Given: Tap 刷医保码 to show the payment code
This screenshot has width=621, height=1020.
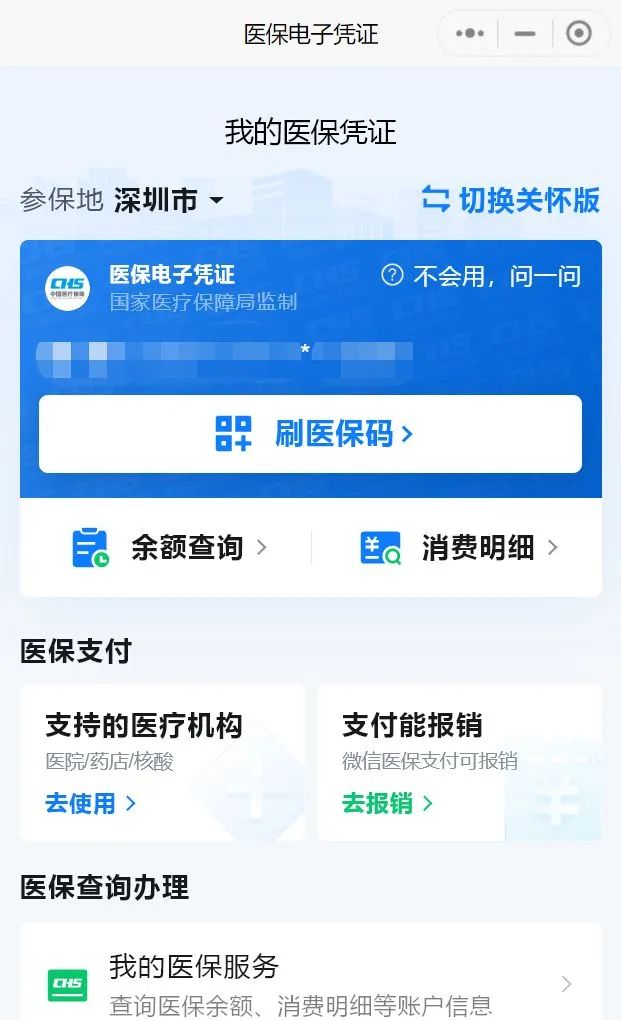Looking at the screenshot, I should (310, 434).
